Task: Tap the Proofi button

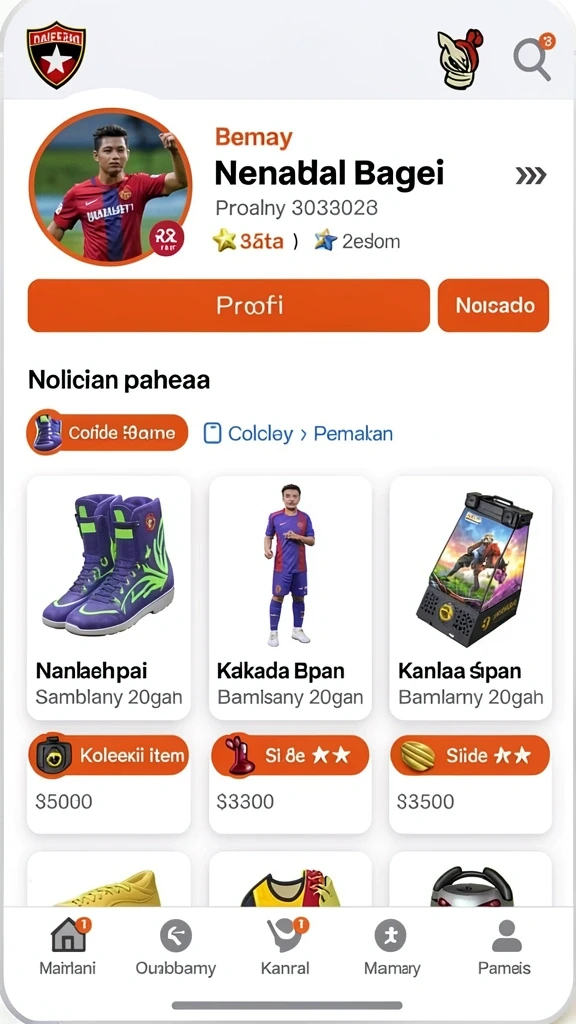Action: coord(229,305)
